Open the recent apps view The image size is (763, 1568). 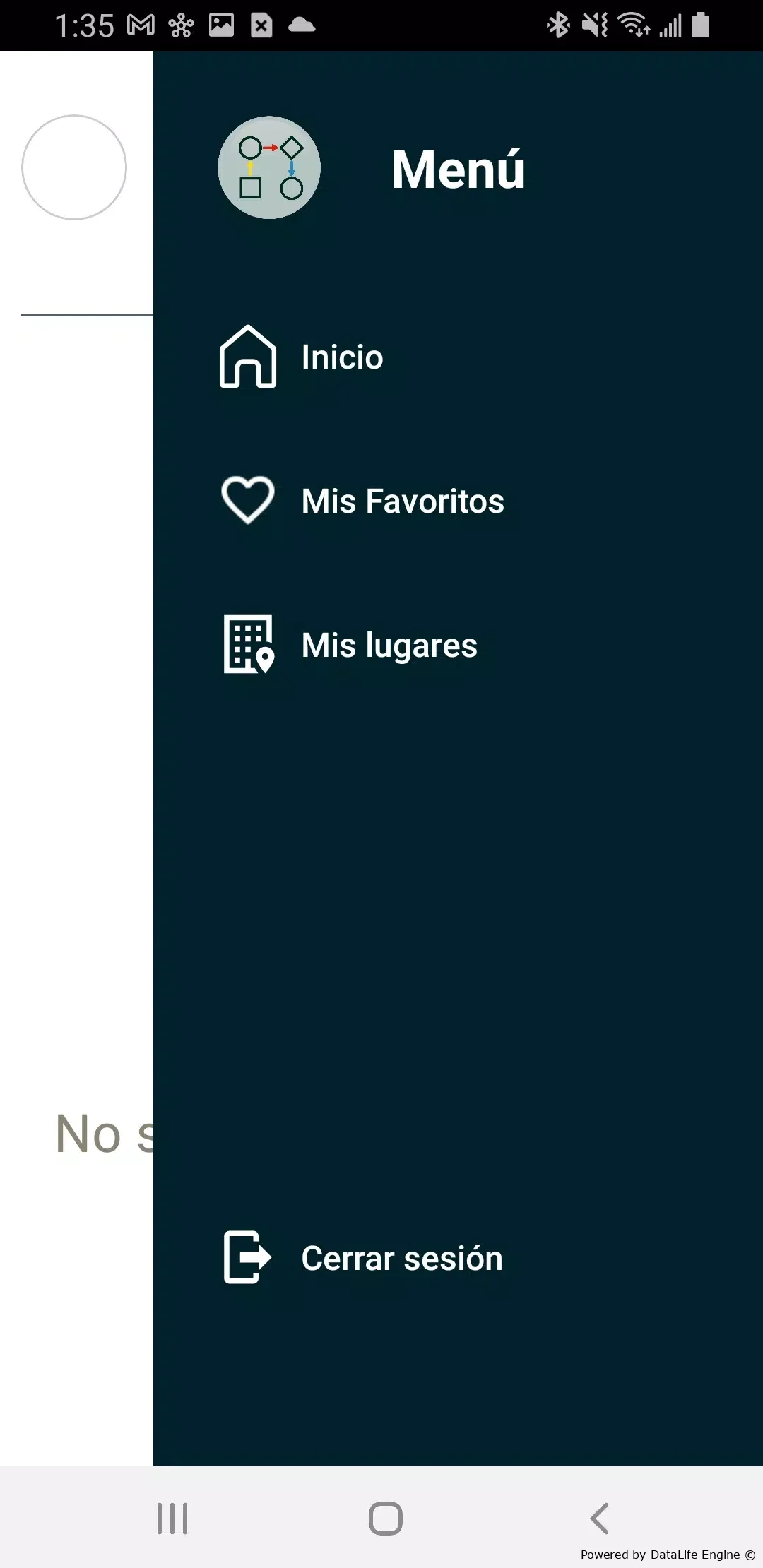(172, 1518)
